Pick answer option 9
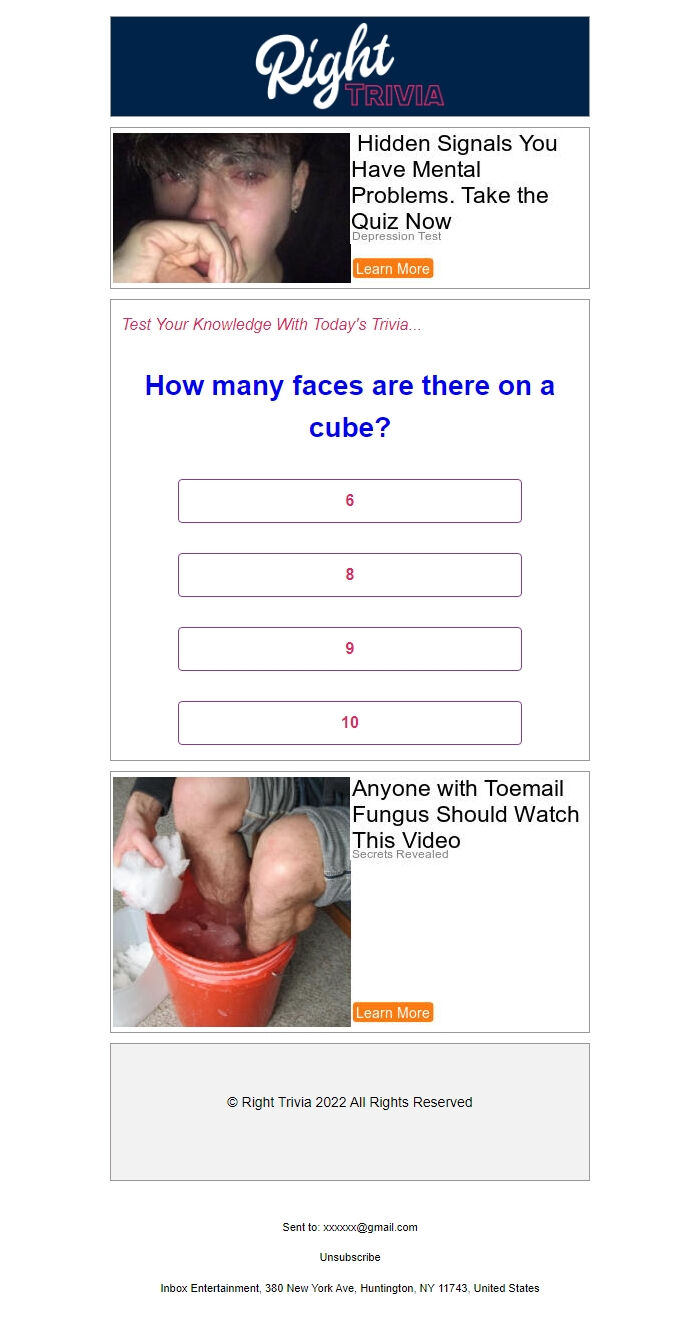Screen dimensions: 700x1334 [x=350, y=649]
